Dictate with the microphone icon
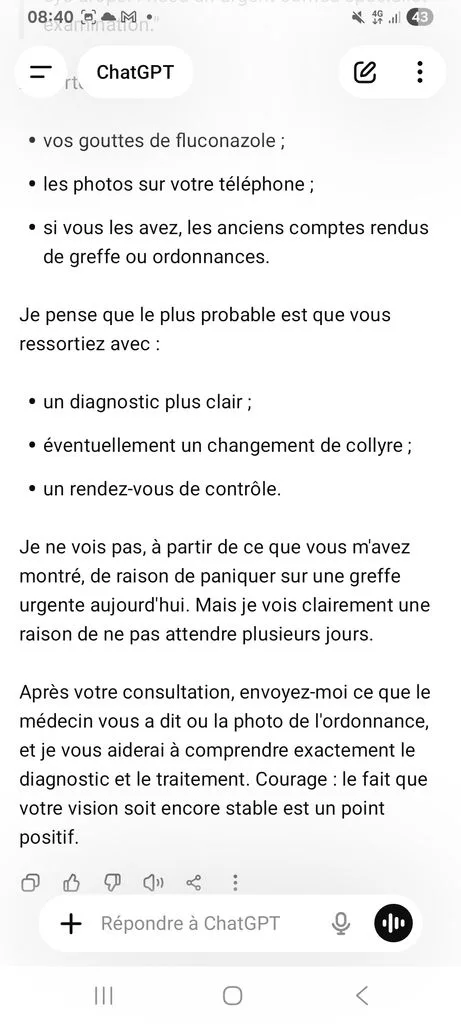Screen dimensions: 461x1024 coord(340,923)
